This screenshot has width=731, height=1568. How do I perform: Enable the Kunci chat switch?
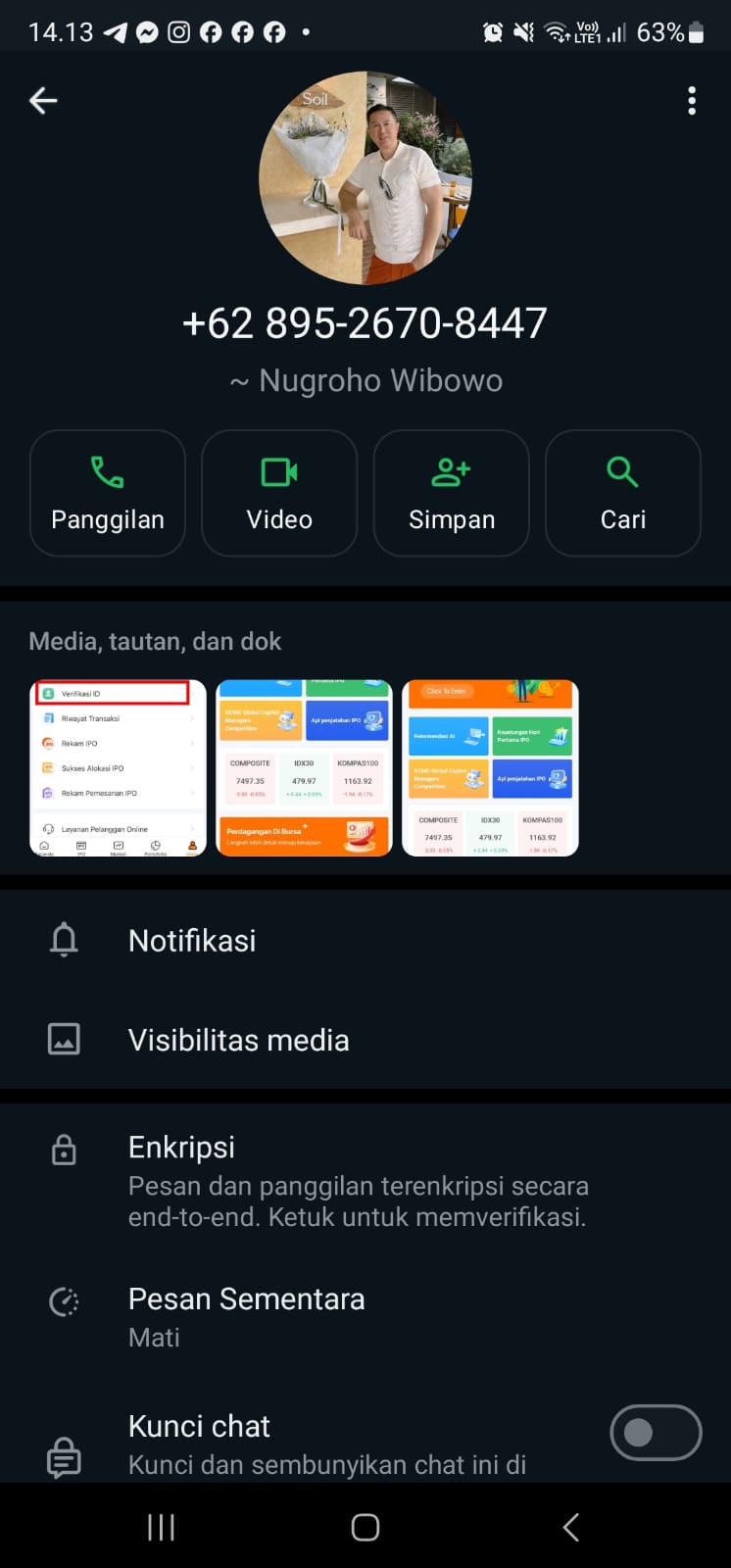coord(656,1433)
